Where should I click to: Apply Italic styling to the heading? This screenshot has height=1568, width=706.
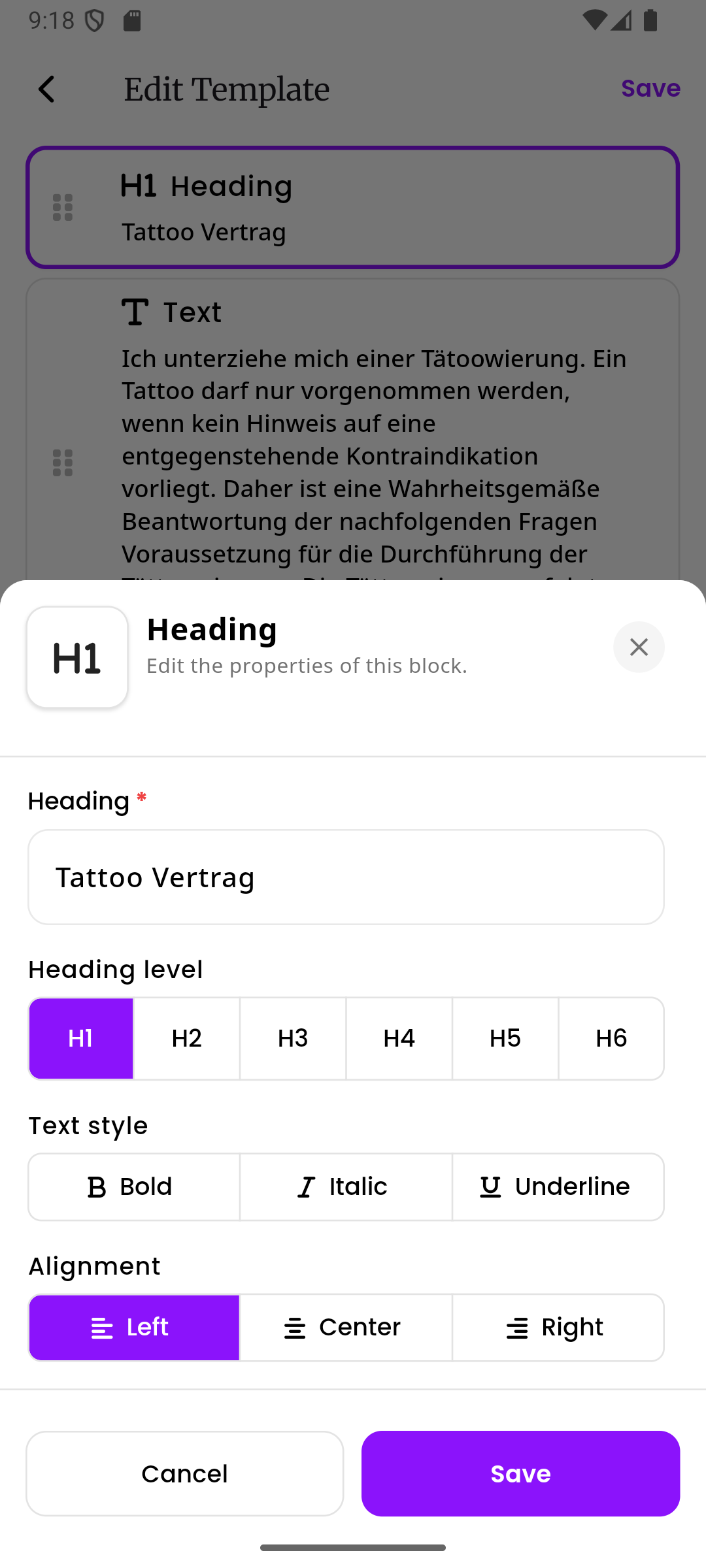pyautogui.click(x=346, y=1186)
